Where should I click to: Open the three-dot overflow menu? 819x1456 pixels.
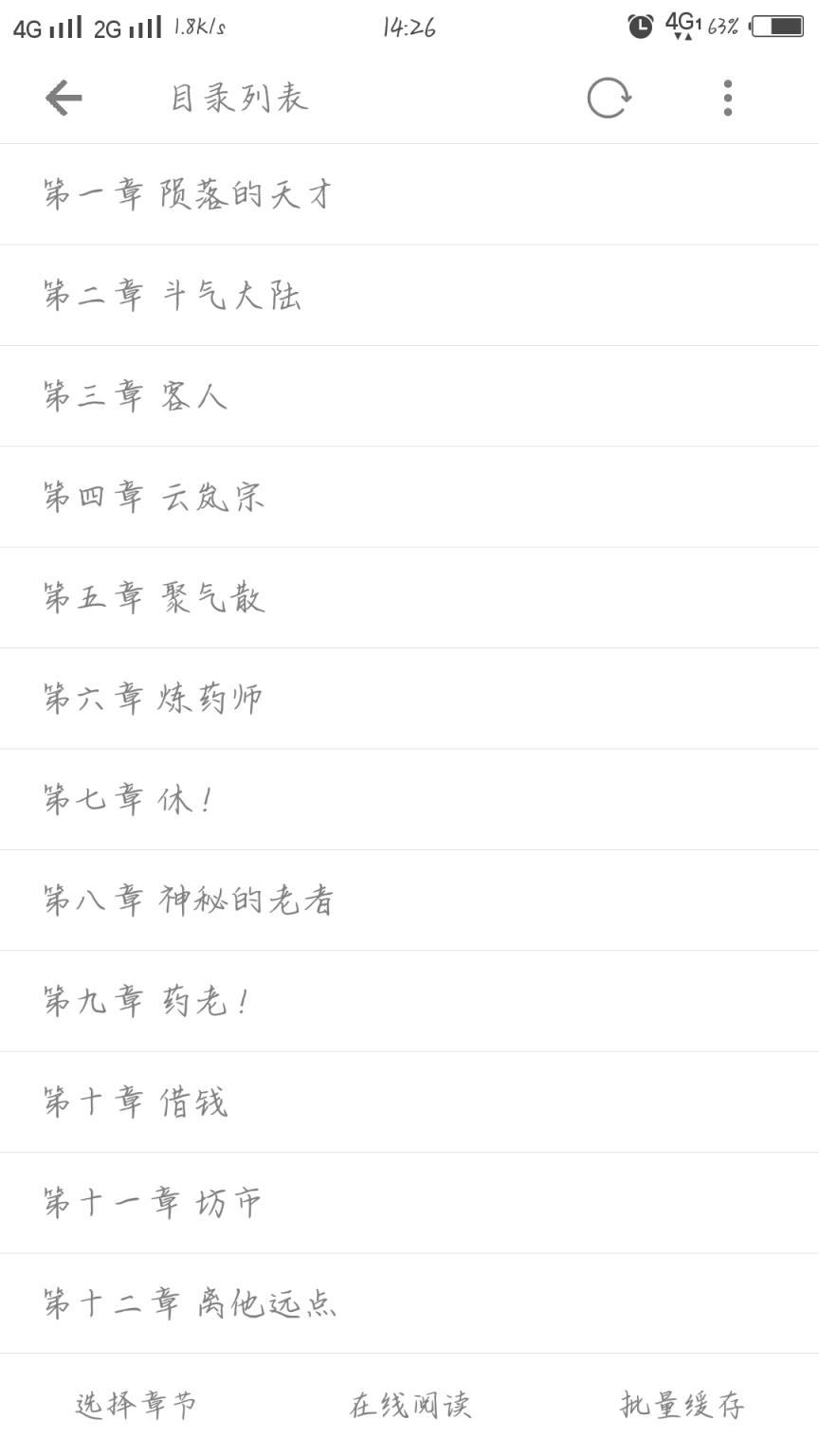[x=726, y=98]
